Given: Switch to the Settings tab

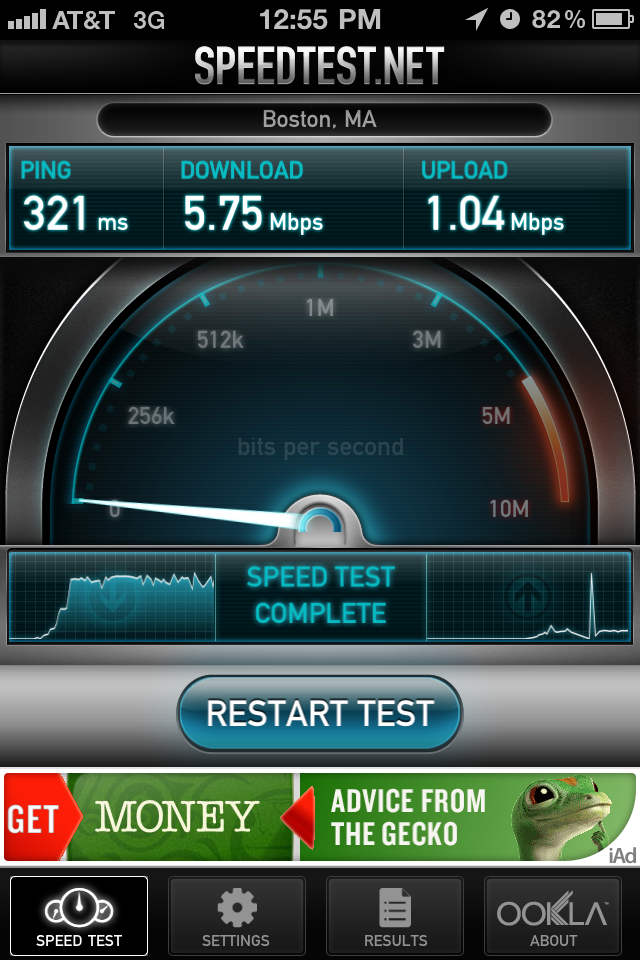Looking at the screenshot, I should tap(236, 916).
